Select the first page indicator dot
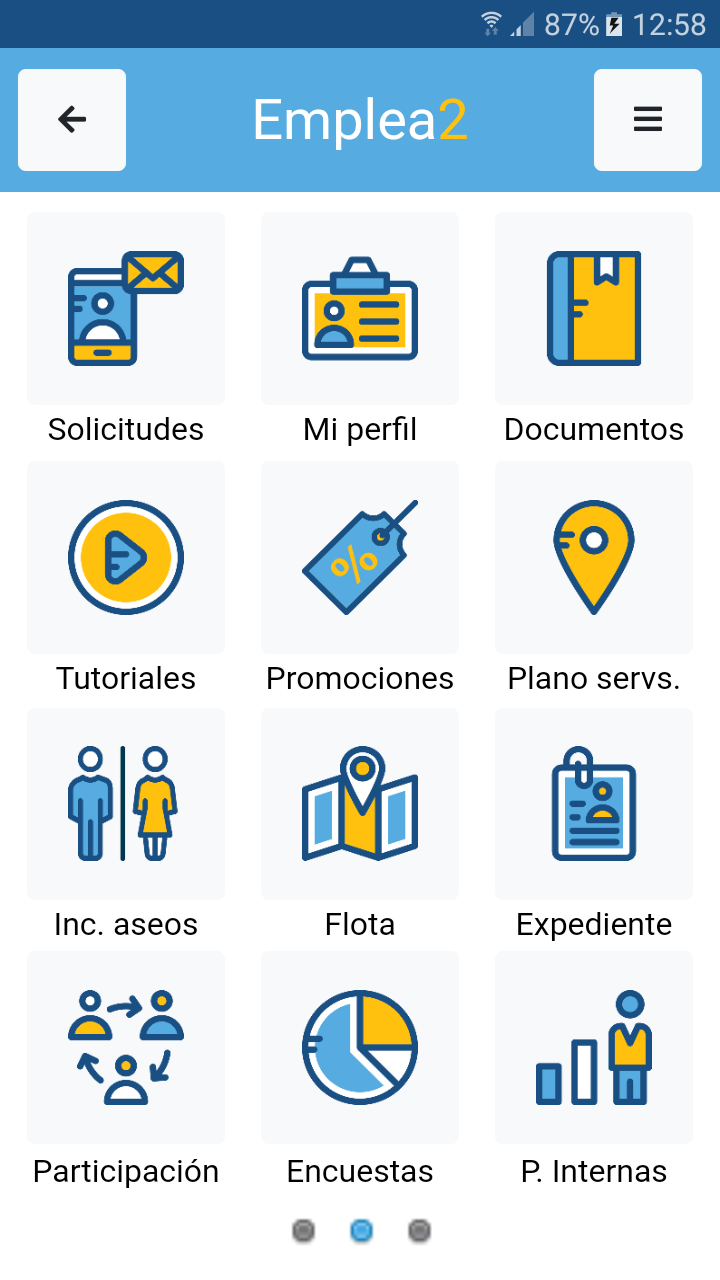Image resolution: width=720 pixels, height=1280 pixels. (x=303, y=1231)
